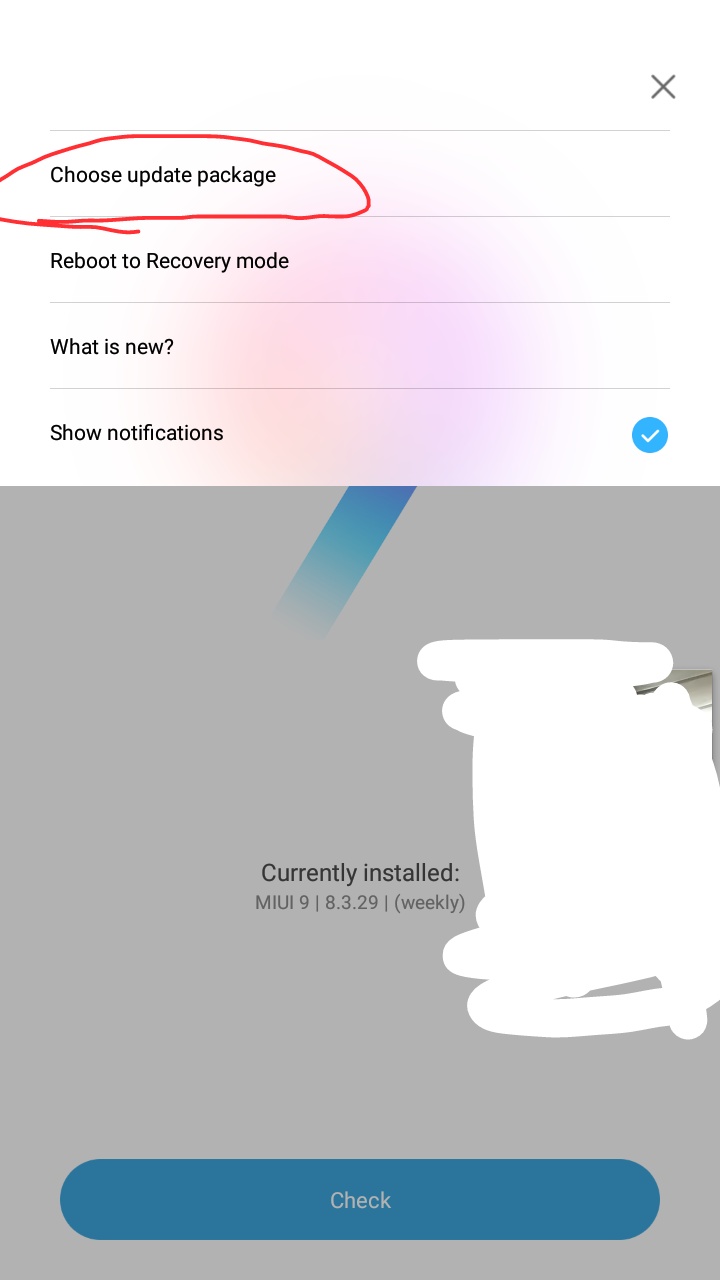Image resolution: width=720 pixels, height=1280 pixels.
Task: Select Choose update package
Action: [x=163, y=175]
